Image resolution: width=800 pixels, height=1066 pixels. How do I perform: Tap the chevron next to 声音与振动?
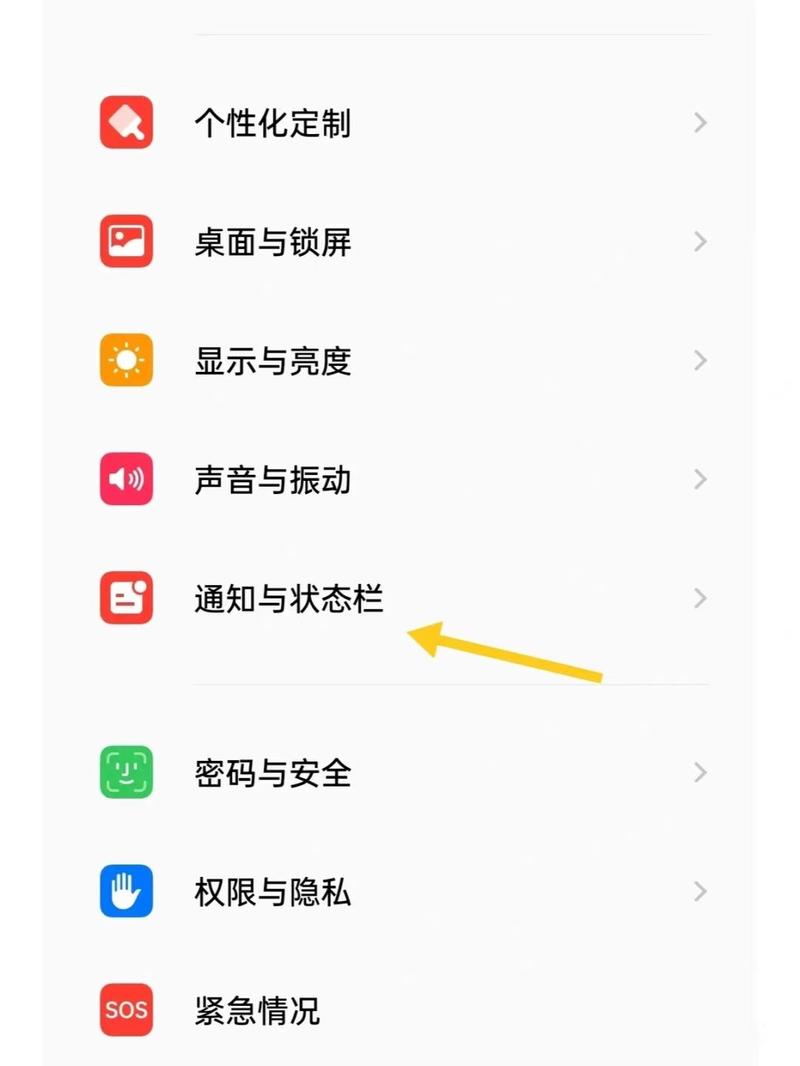point(699,479)
